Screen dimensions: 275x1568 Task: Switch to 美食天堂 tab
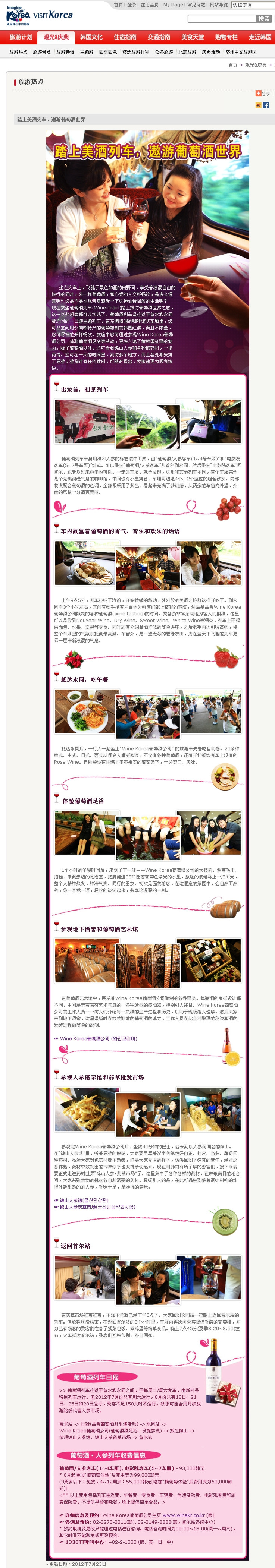click(193, 37)
